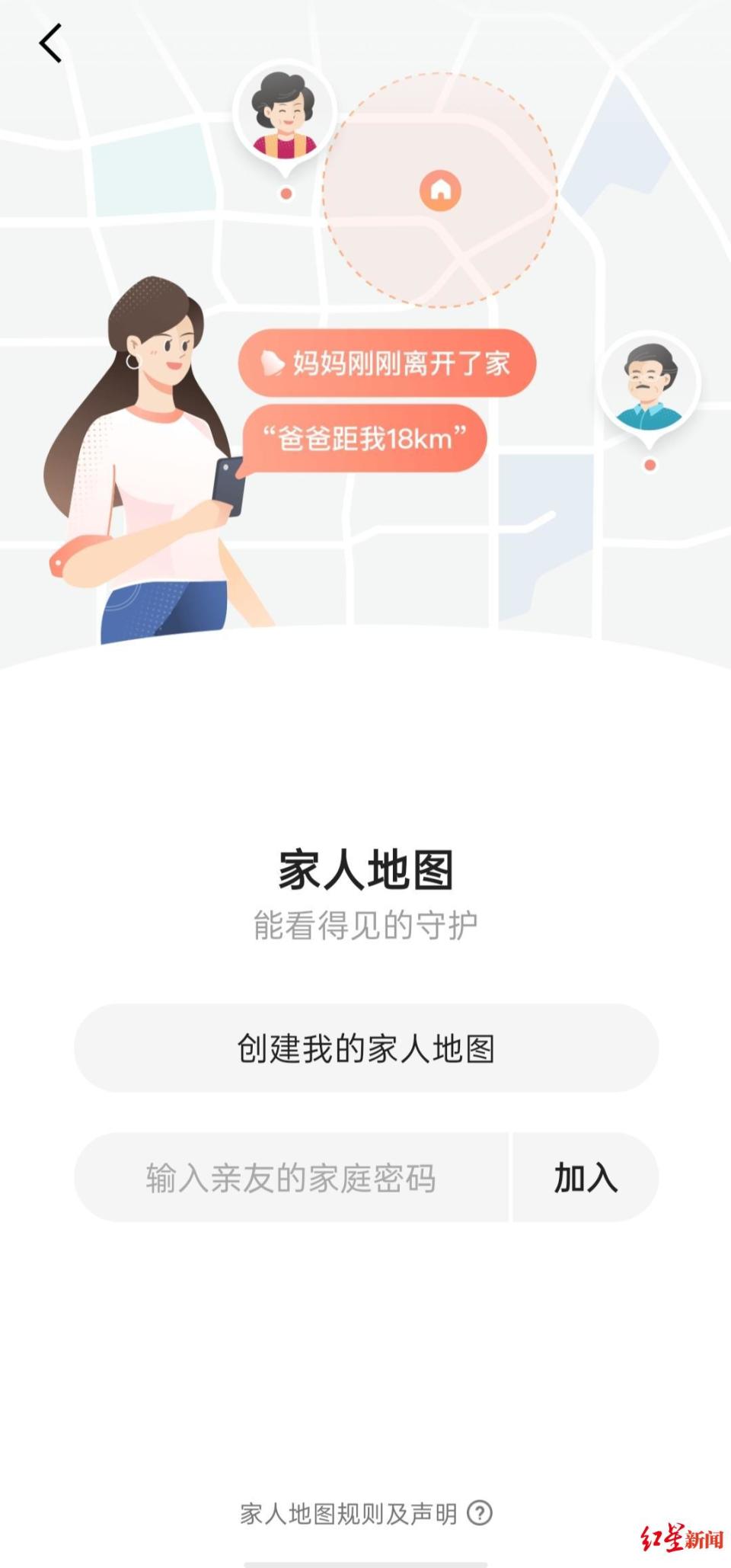Tap the bell icon in the notification bubble

(271, 363)
